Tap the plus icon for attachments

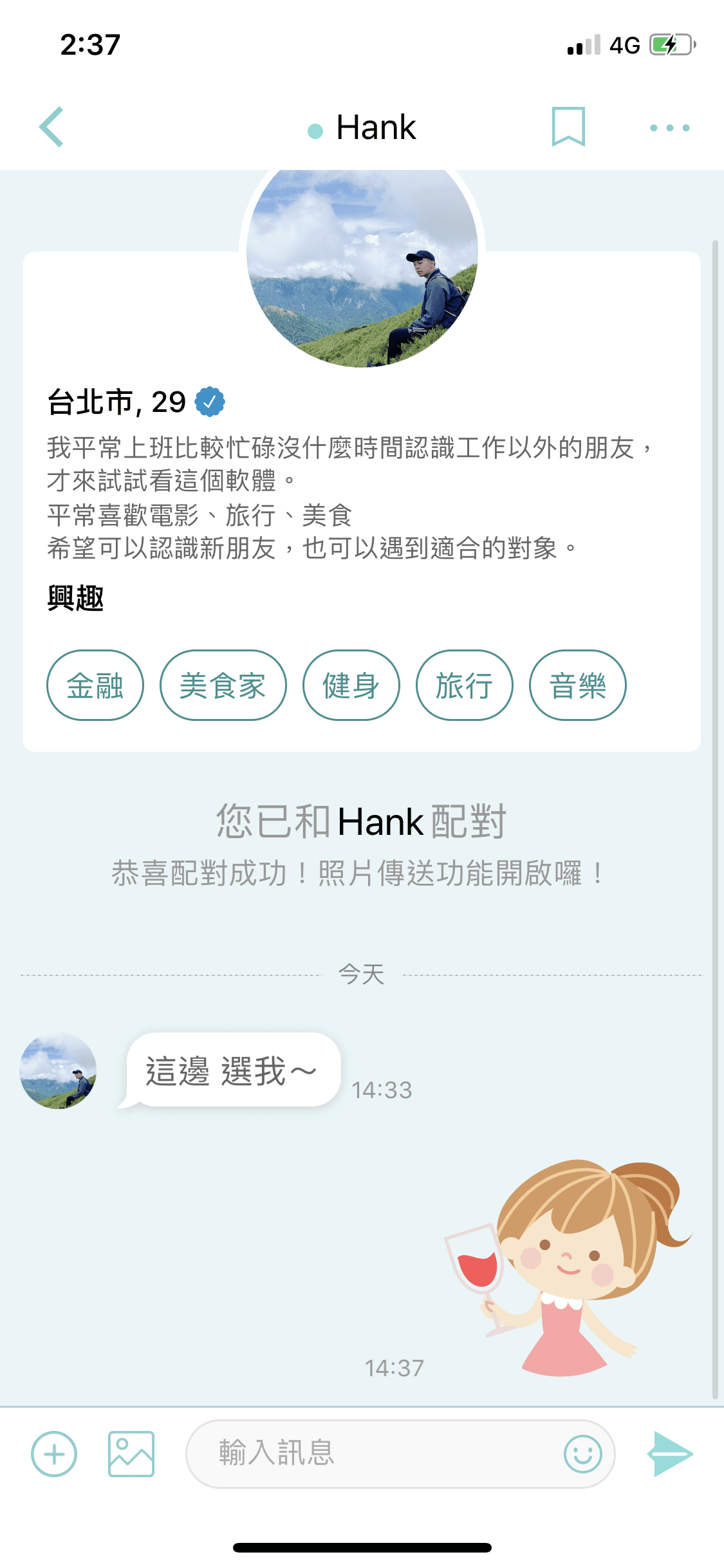point(54,1455)
